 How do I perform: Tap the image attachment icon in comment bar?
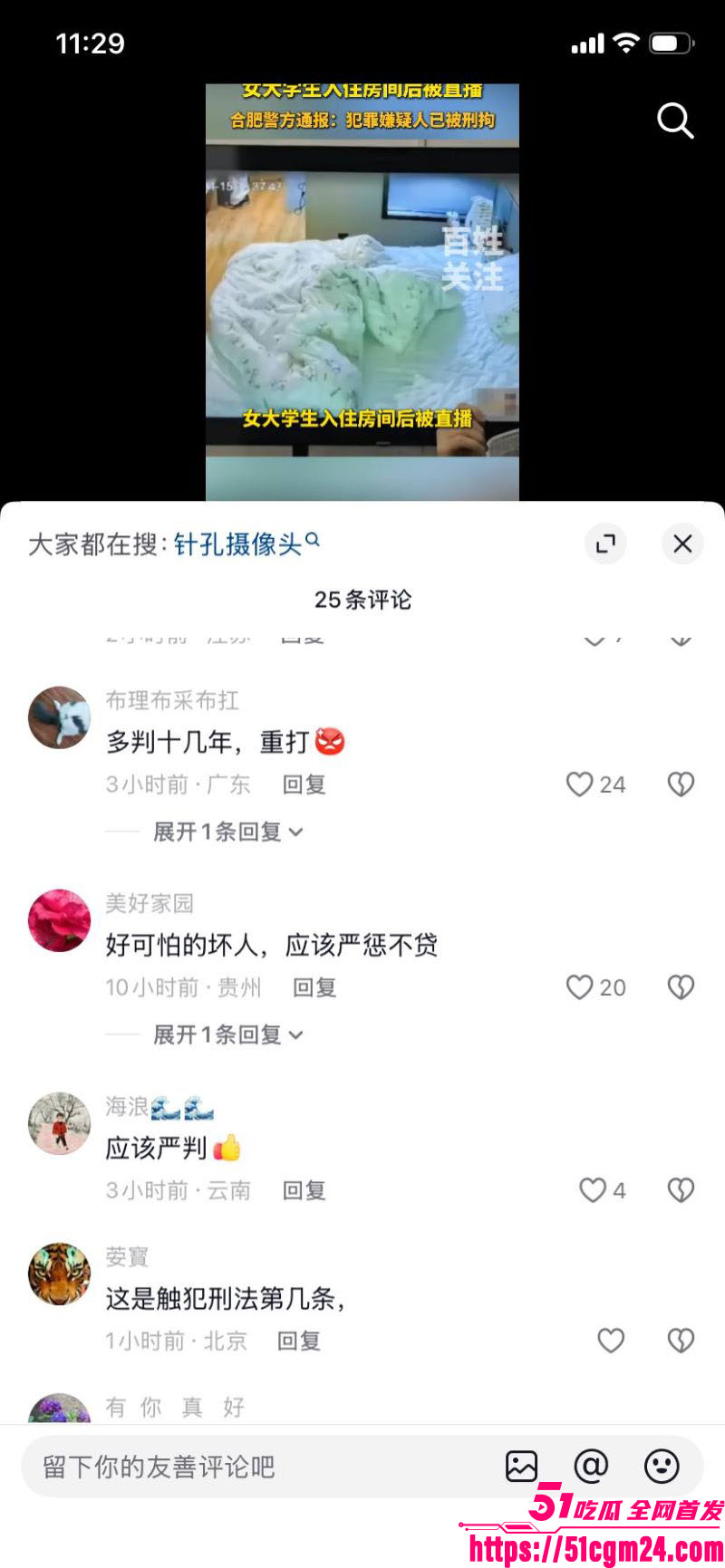coord(519,1467)
